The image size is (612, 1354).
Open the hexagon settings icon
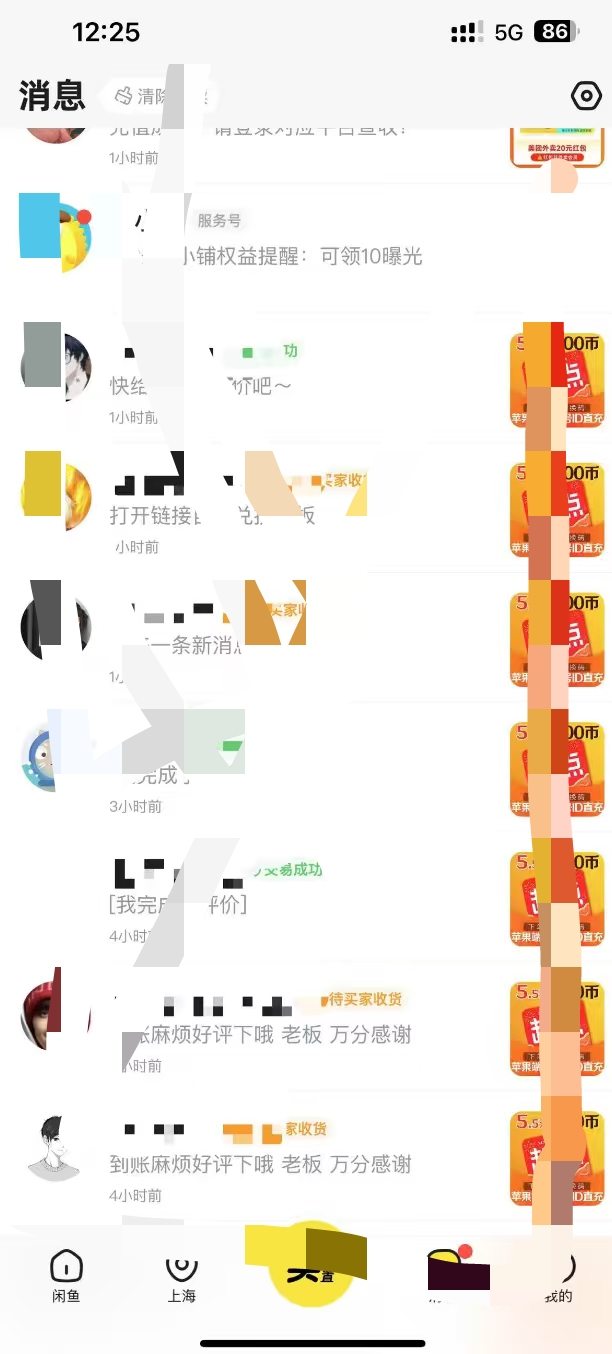tap(586, 96)
